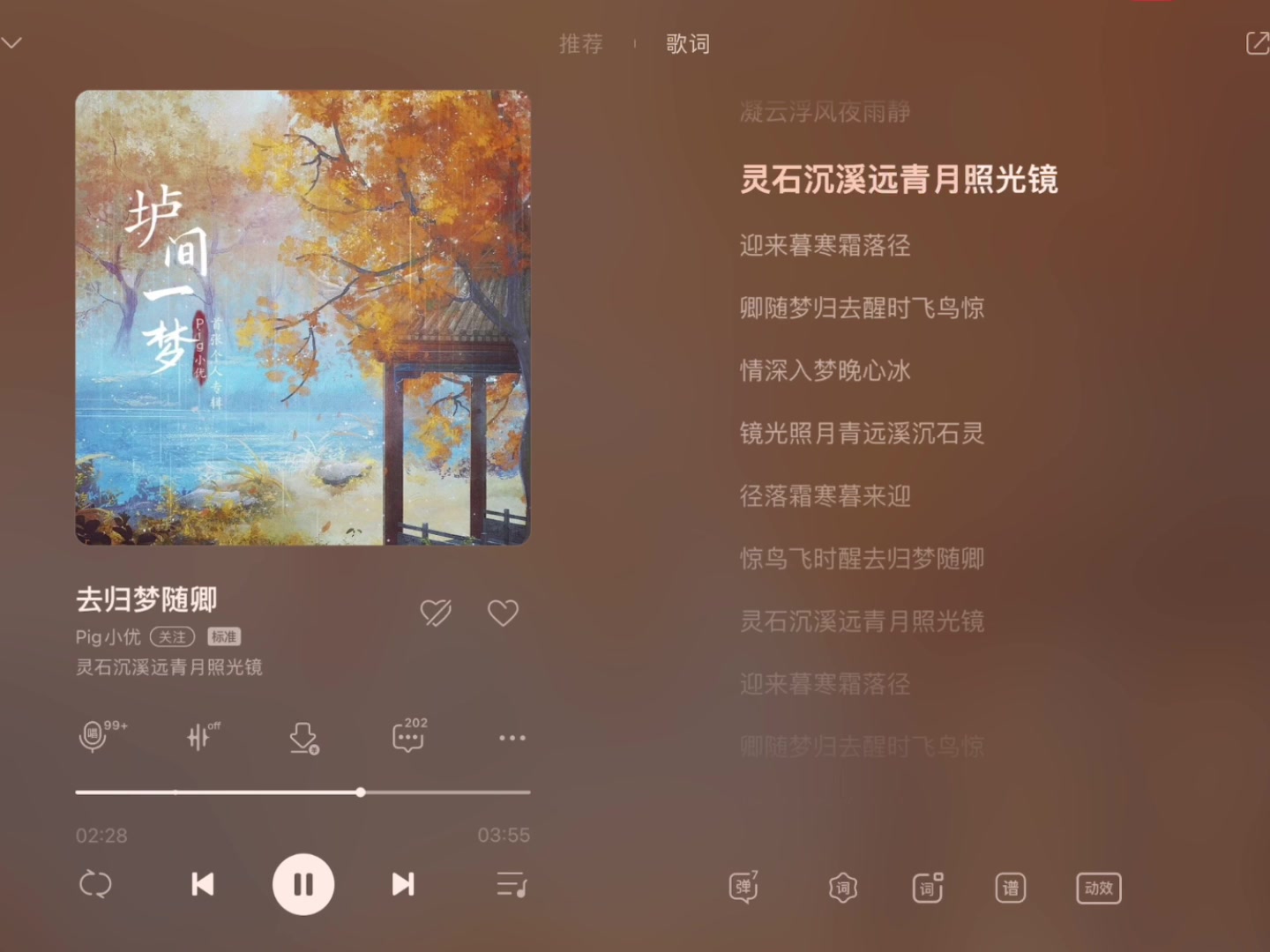
Task: Skip to the previous track
Action: 203,884
